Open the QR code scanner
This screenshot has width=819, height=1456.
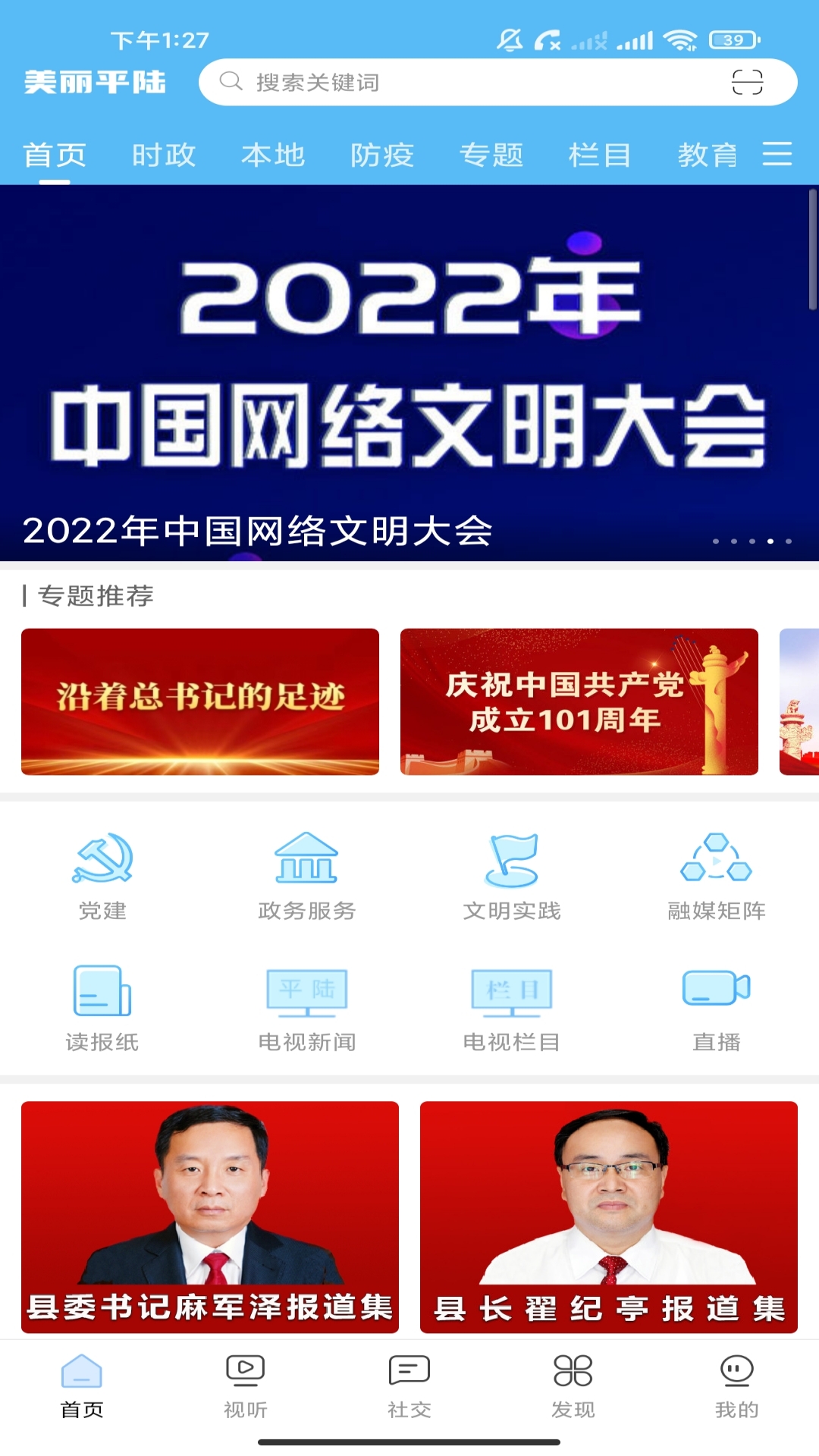click(x=748, y=82)
